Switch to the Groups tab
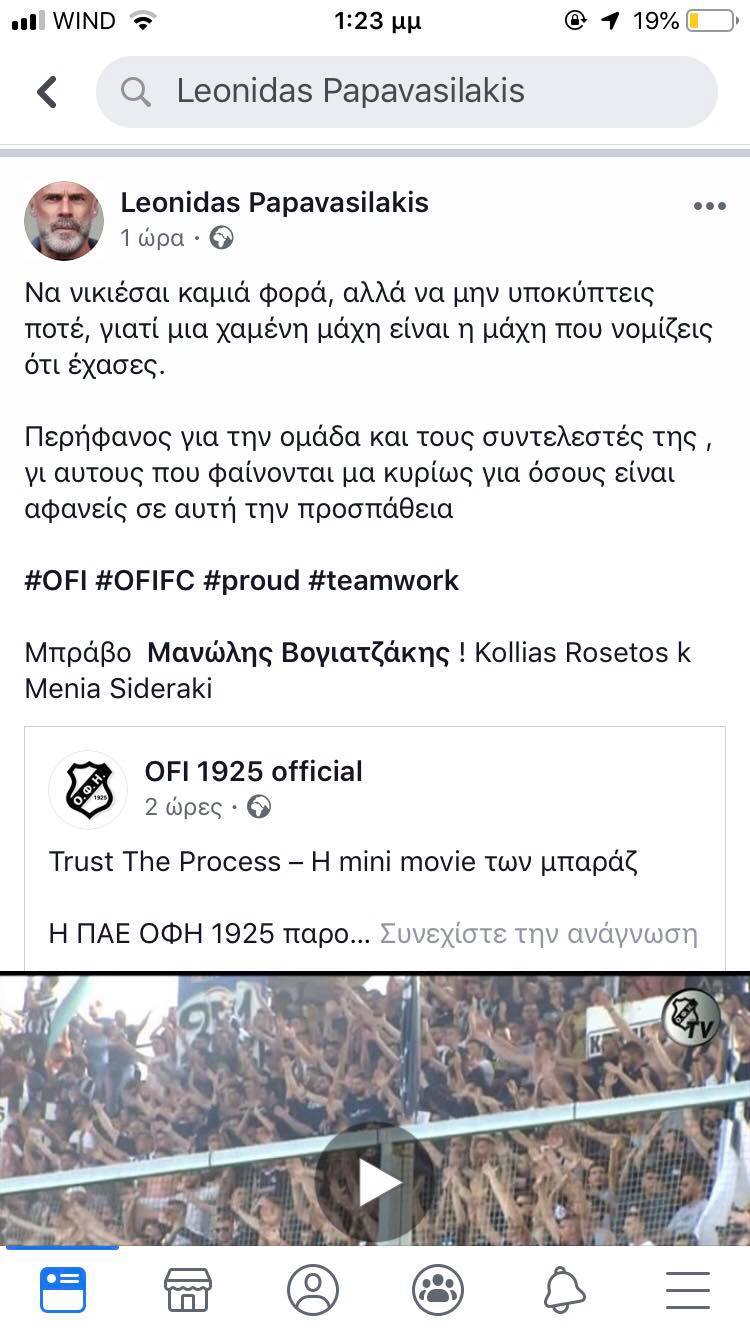The image size is (750, 1334). coord(438,1290)
